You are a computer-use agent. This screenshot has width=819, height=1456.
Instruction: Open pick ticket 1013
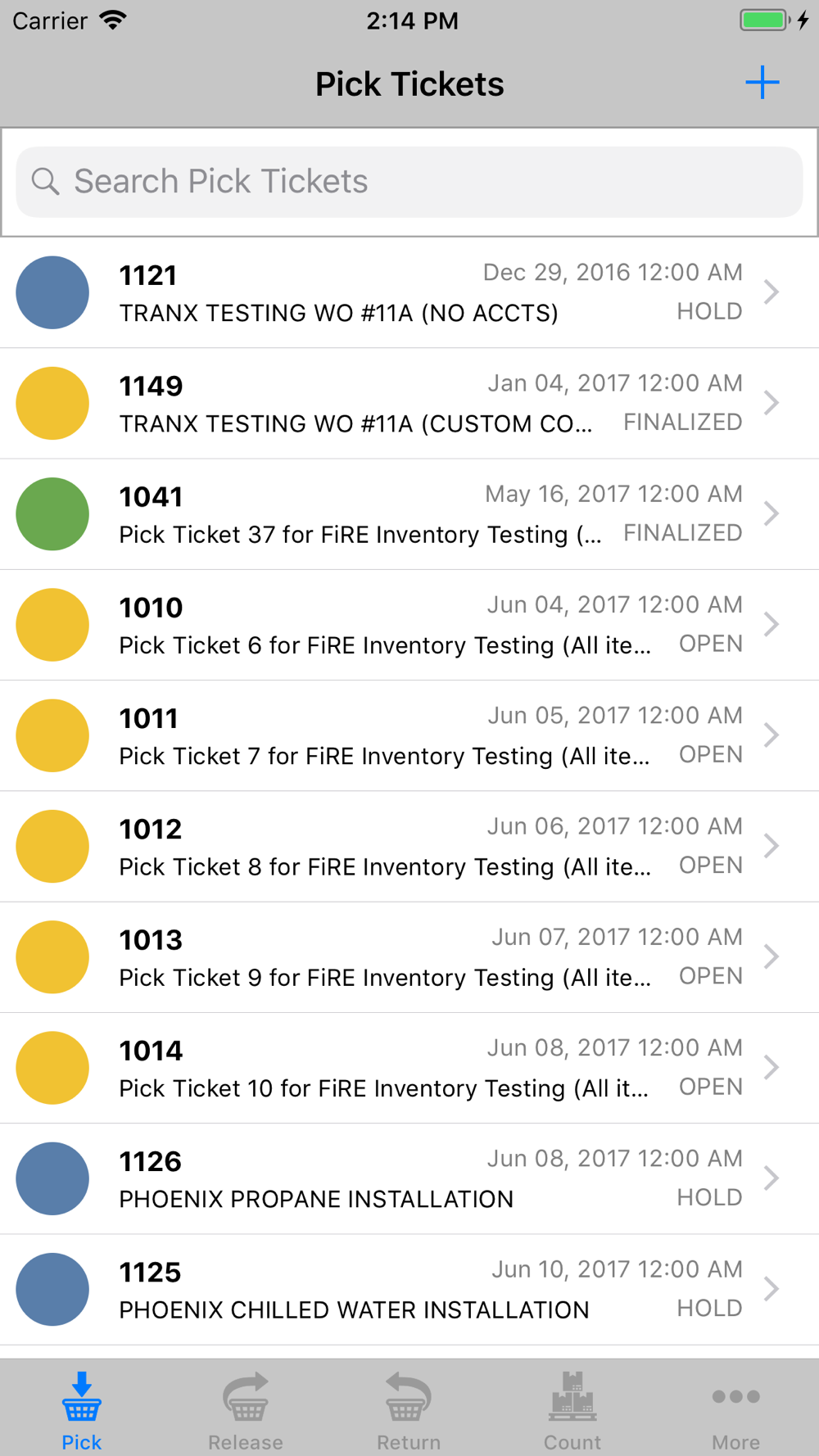409,957
